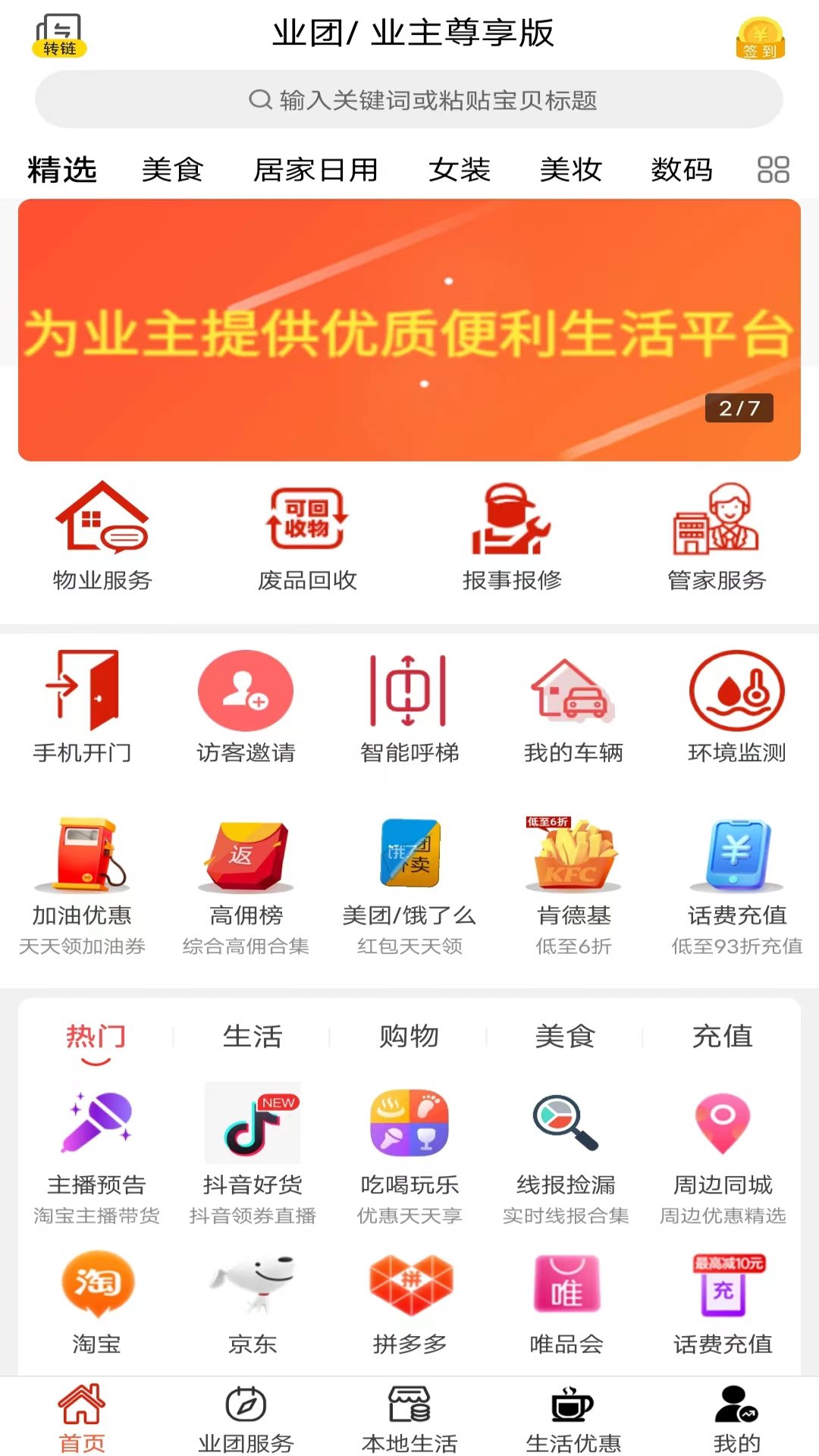The height and width of the screenshot is (1456, 819).
Task: Open the 转链 link conversion icon
Action: pyautogui.click(x=59, y=36)
